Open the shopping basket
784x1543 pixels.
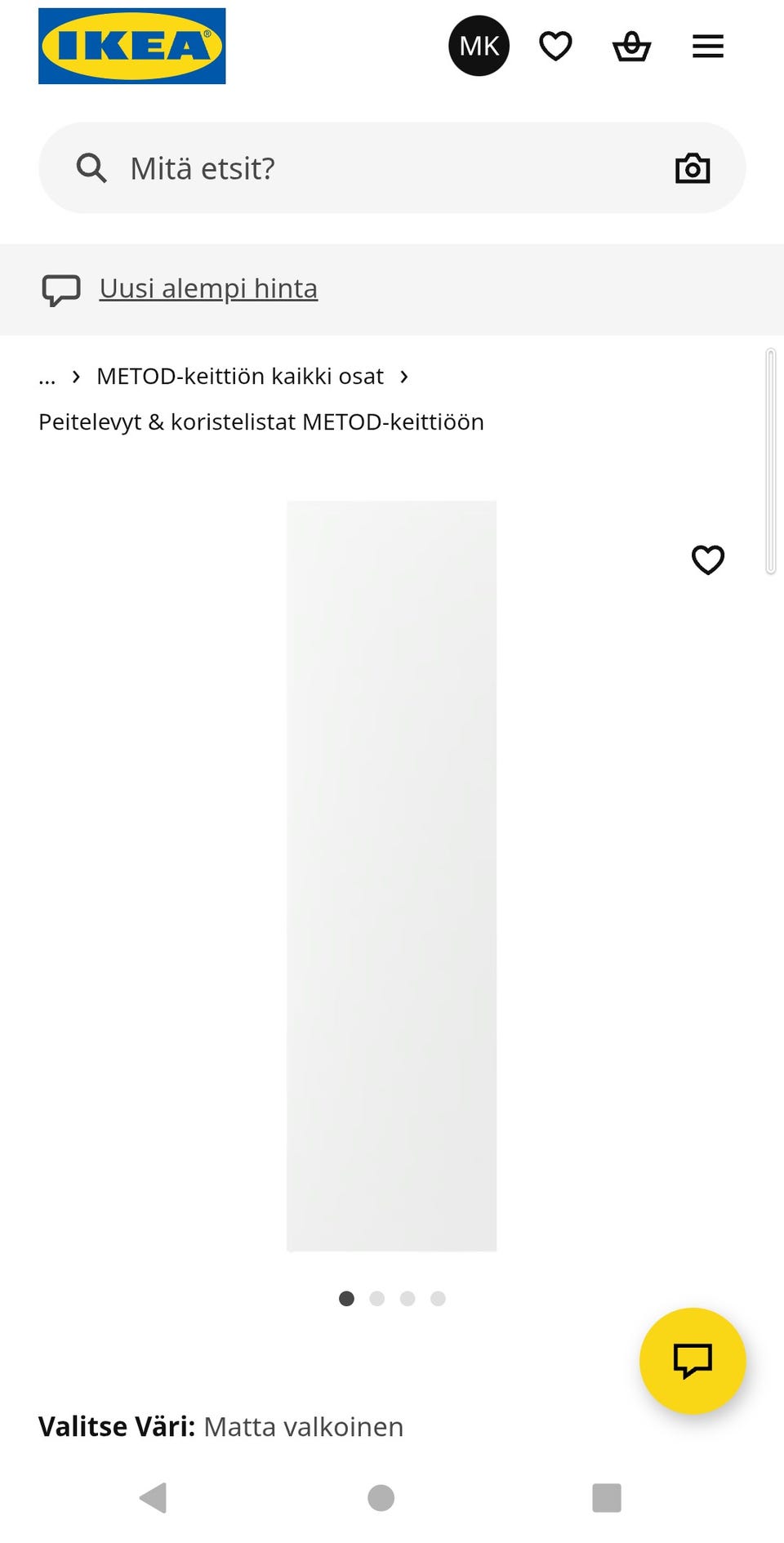click(631, 47)
